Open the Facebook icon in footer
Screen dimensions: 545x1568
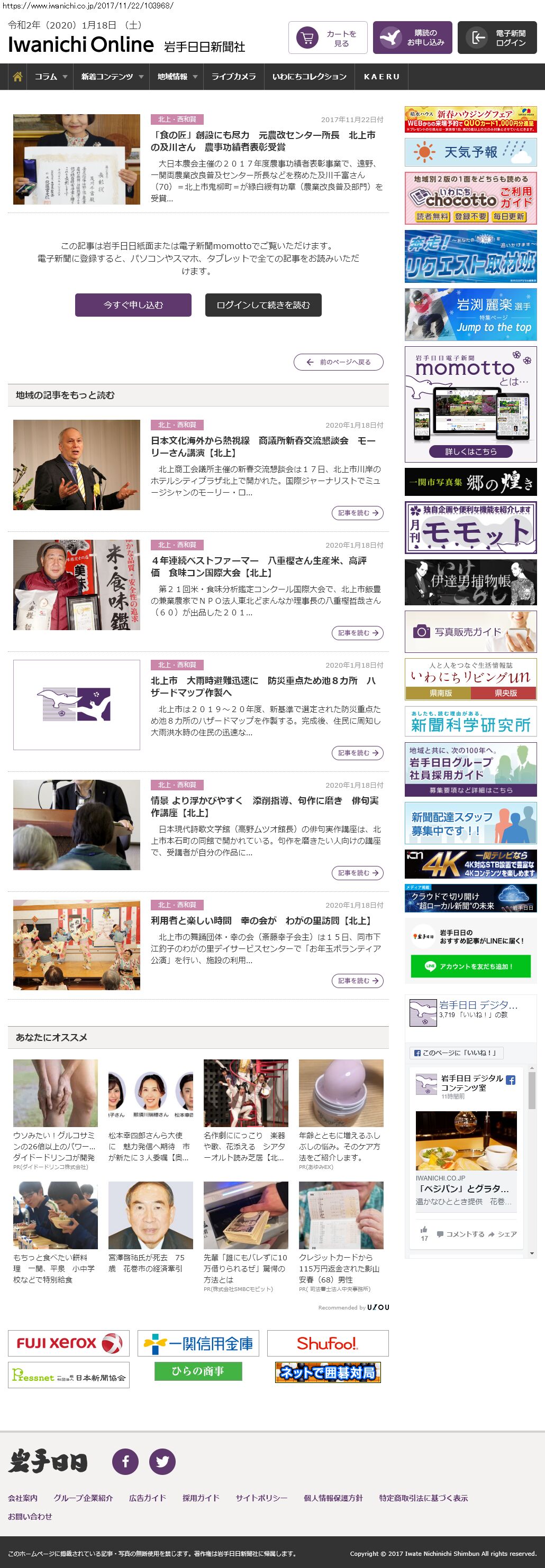125,1462
